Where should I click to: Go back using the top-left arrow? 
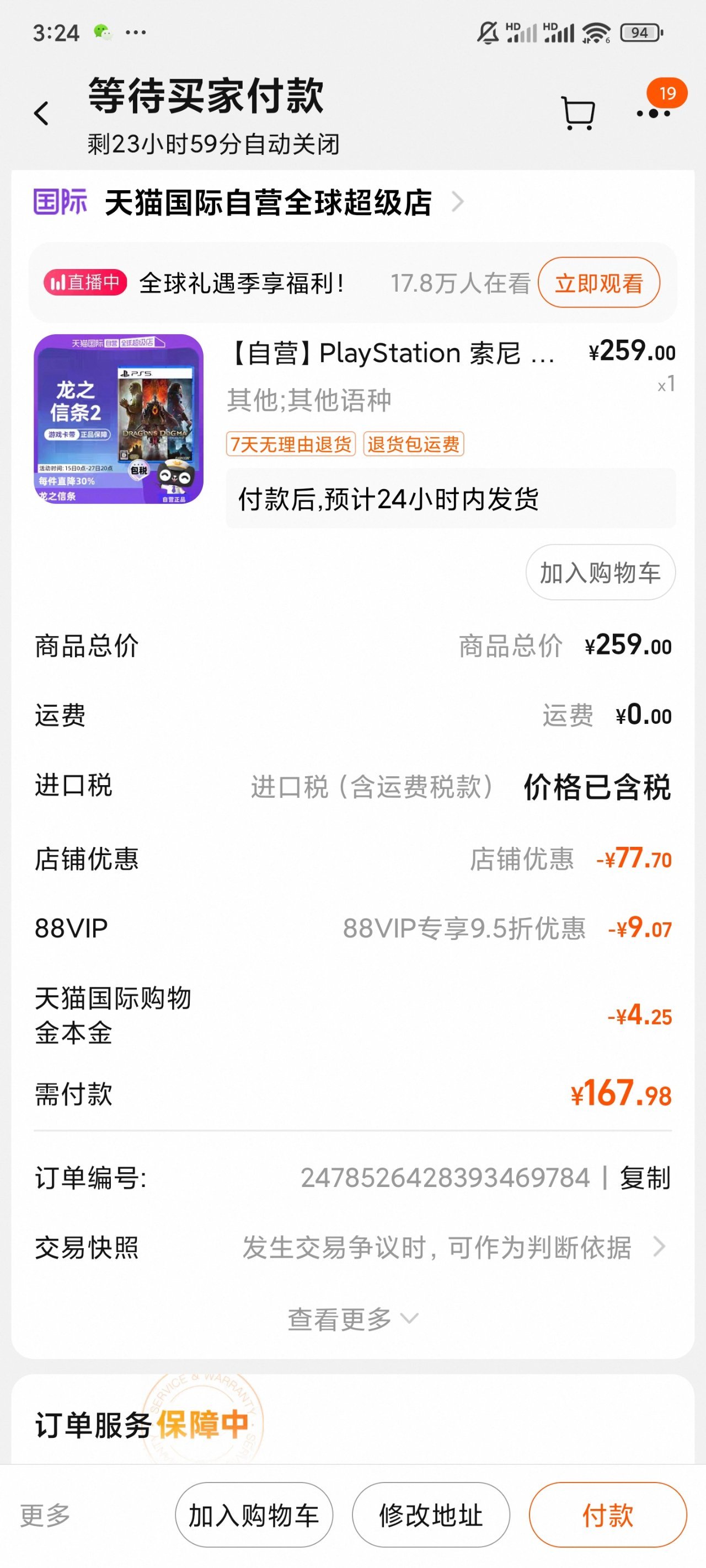pyautogui.click(x=41, y=114)
